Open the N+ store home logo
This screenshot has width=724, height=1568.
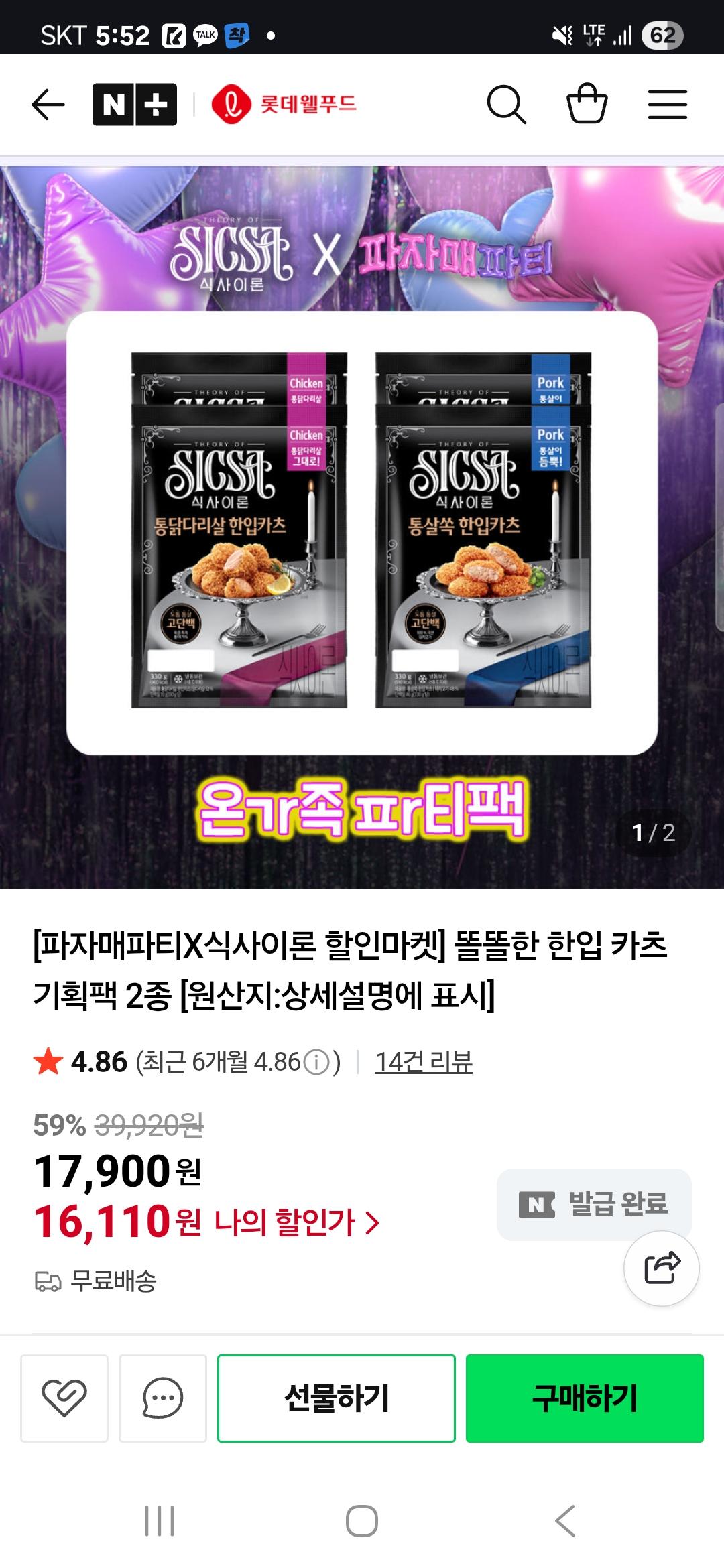pyautogui.click(x=135, y=105)
